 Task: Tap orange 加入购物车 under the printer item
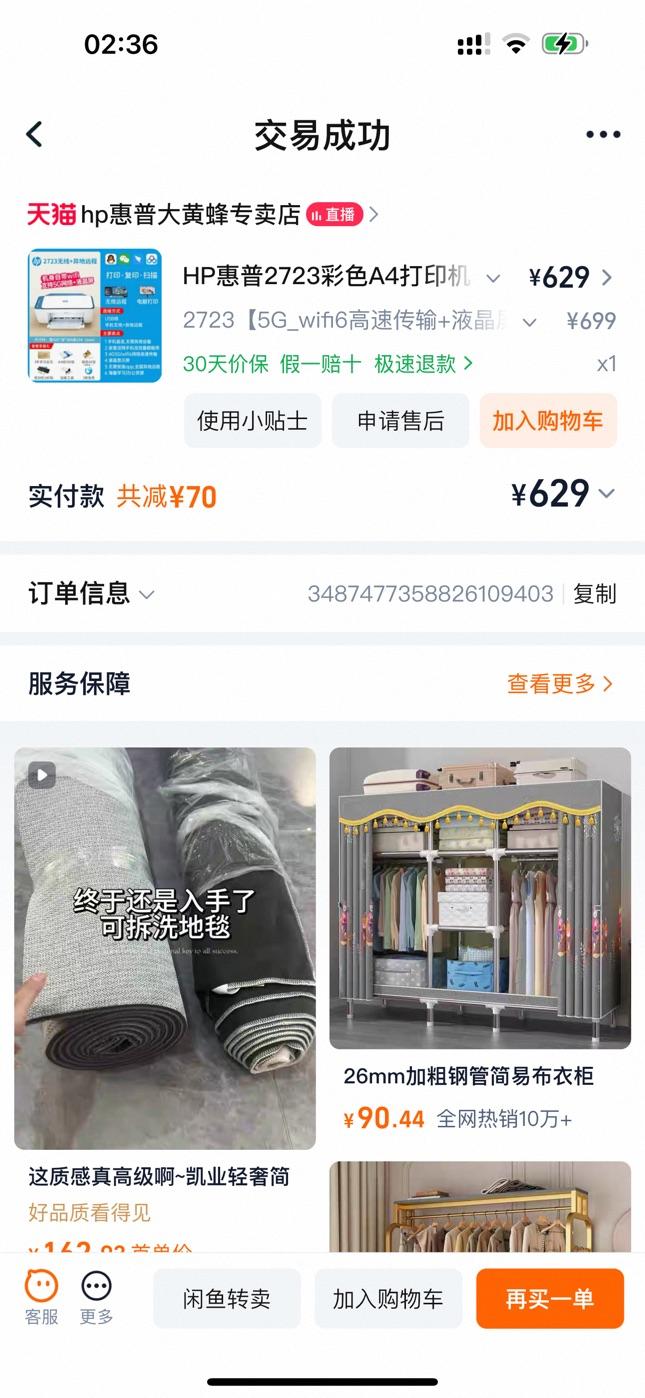coord(547,421)
